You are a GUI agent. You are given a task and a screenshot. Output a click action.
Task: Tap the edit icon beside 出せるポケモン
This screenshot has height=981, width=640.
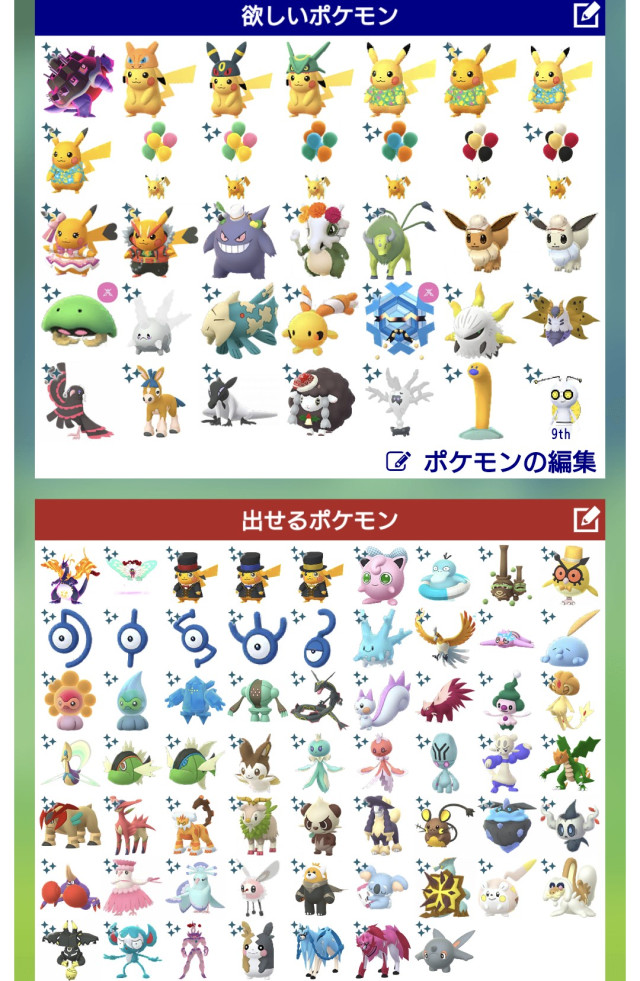[x=586, y=519]
